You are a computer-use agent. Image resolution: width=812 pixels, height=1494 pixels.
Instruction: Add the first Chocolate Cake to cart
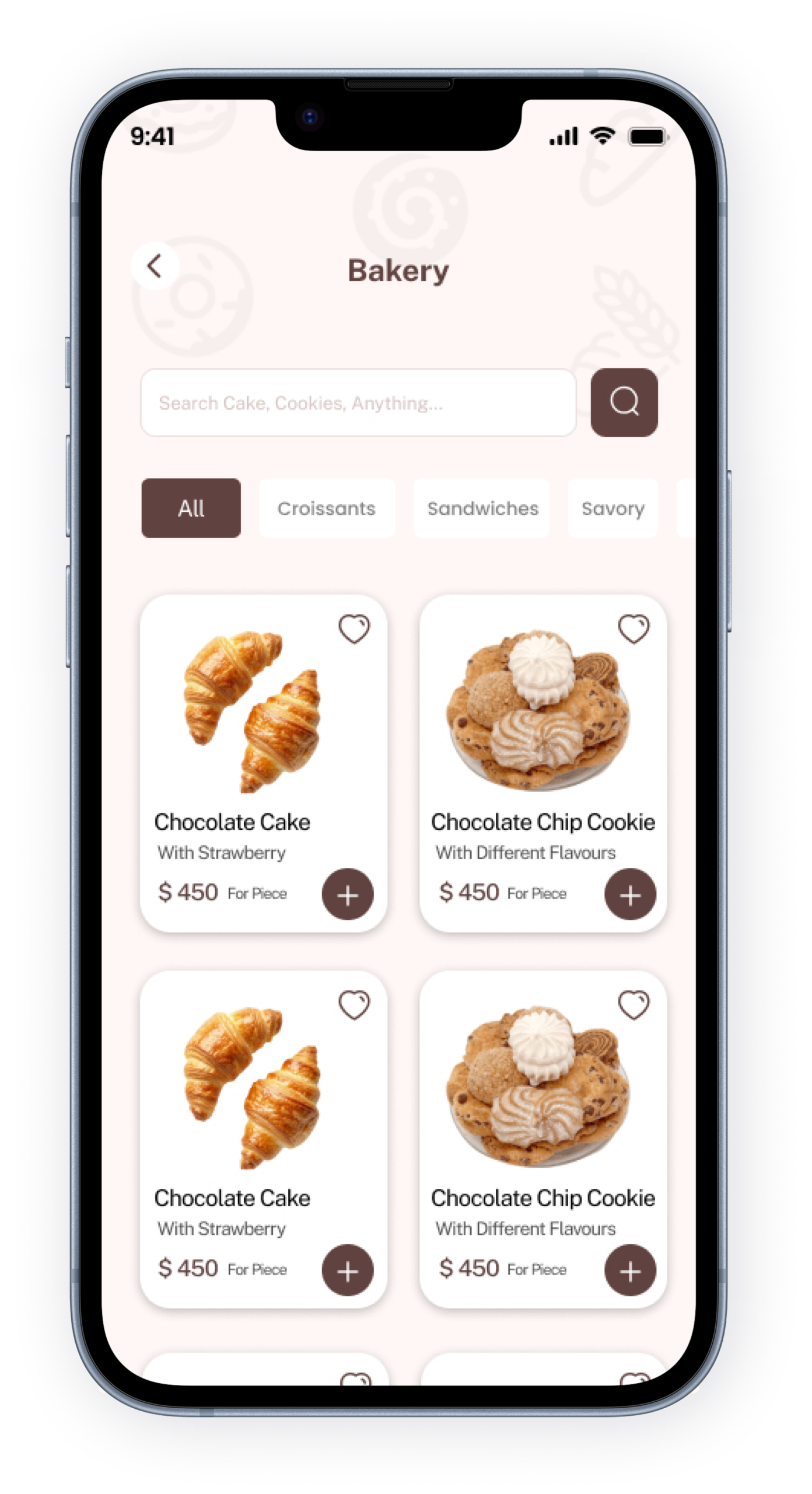(348, 895)
